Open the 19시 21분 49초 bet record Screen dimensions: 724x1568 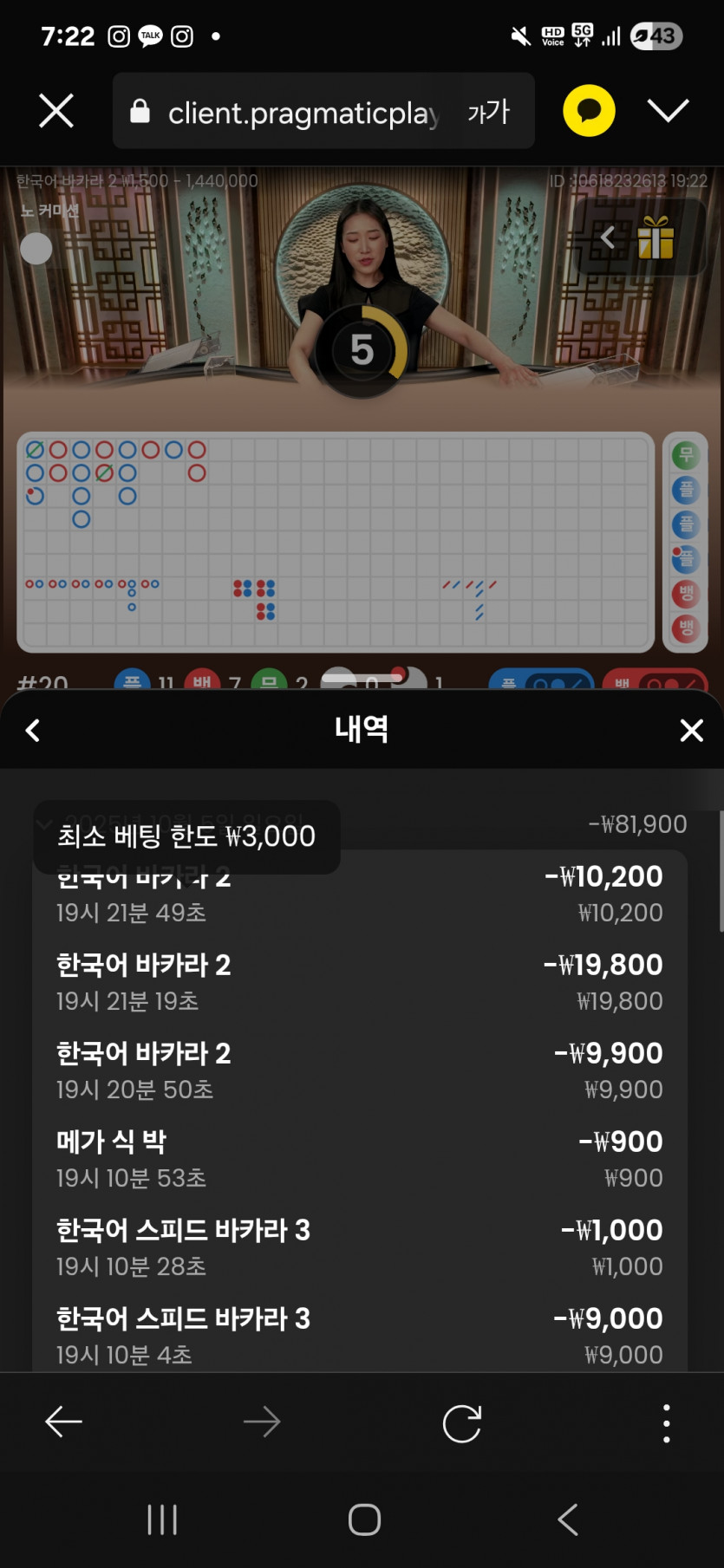click(360, 894)
